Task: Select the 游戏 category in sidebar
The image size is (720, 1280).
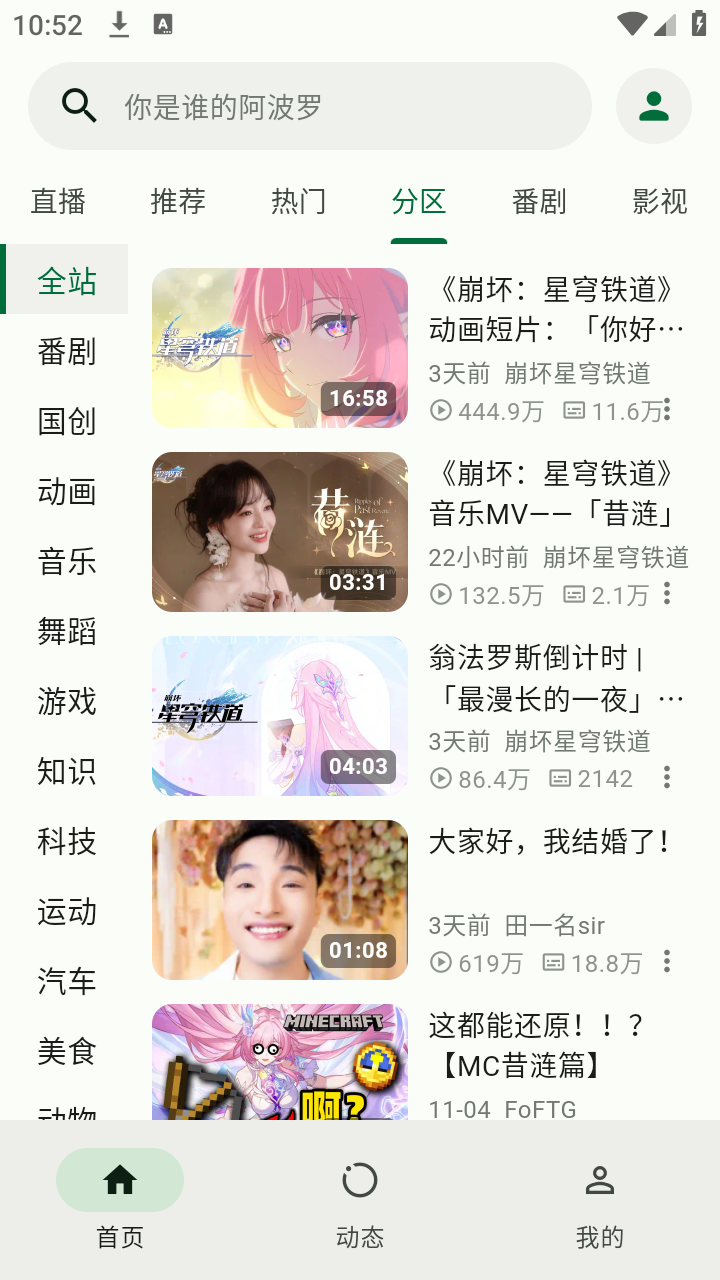Action: coord(64,702)
